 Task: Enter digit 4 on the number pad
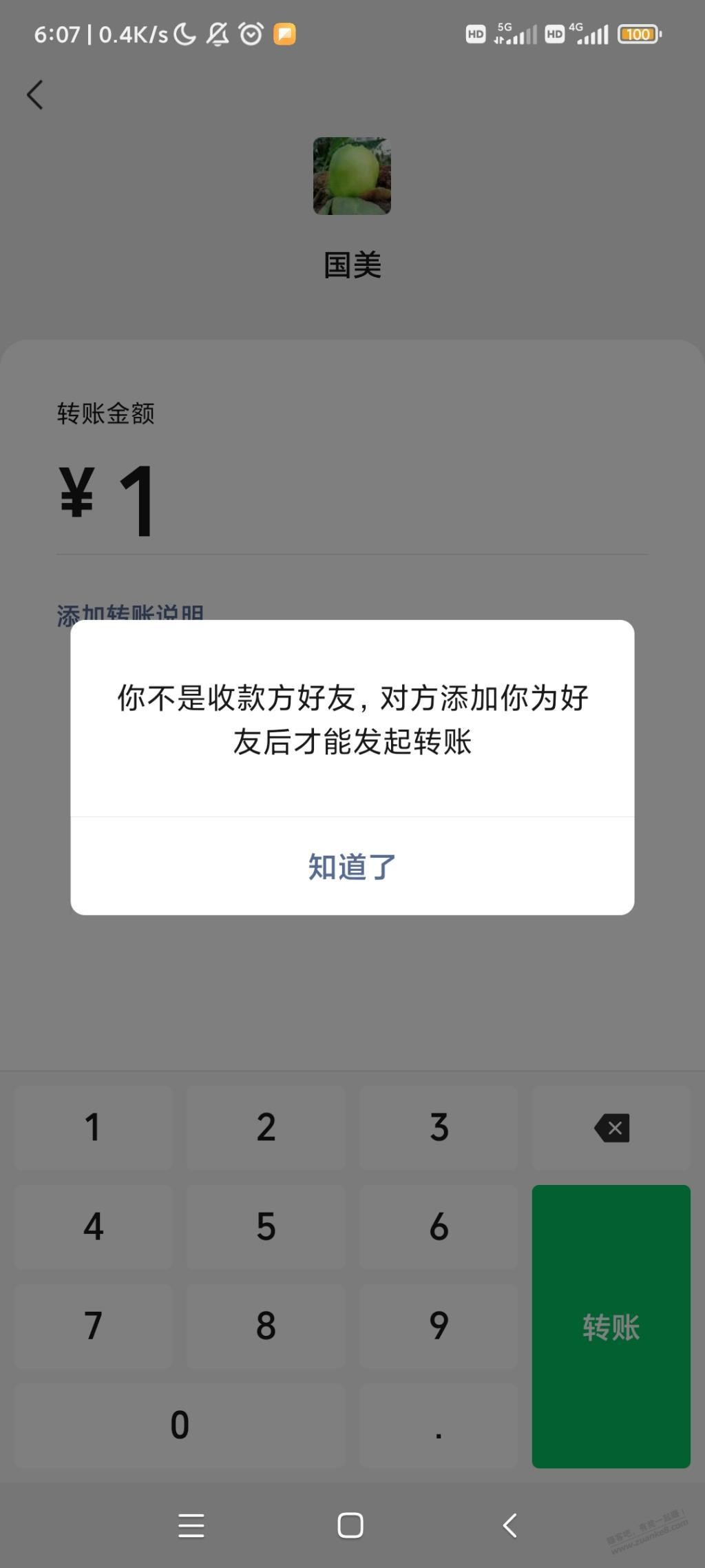tap(93, 1227)
